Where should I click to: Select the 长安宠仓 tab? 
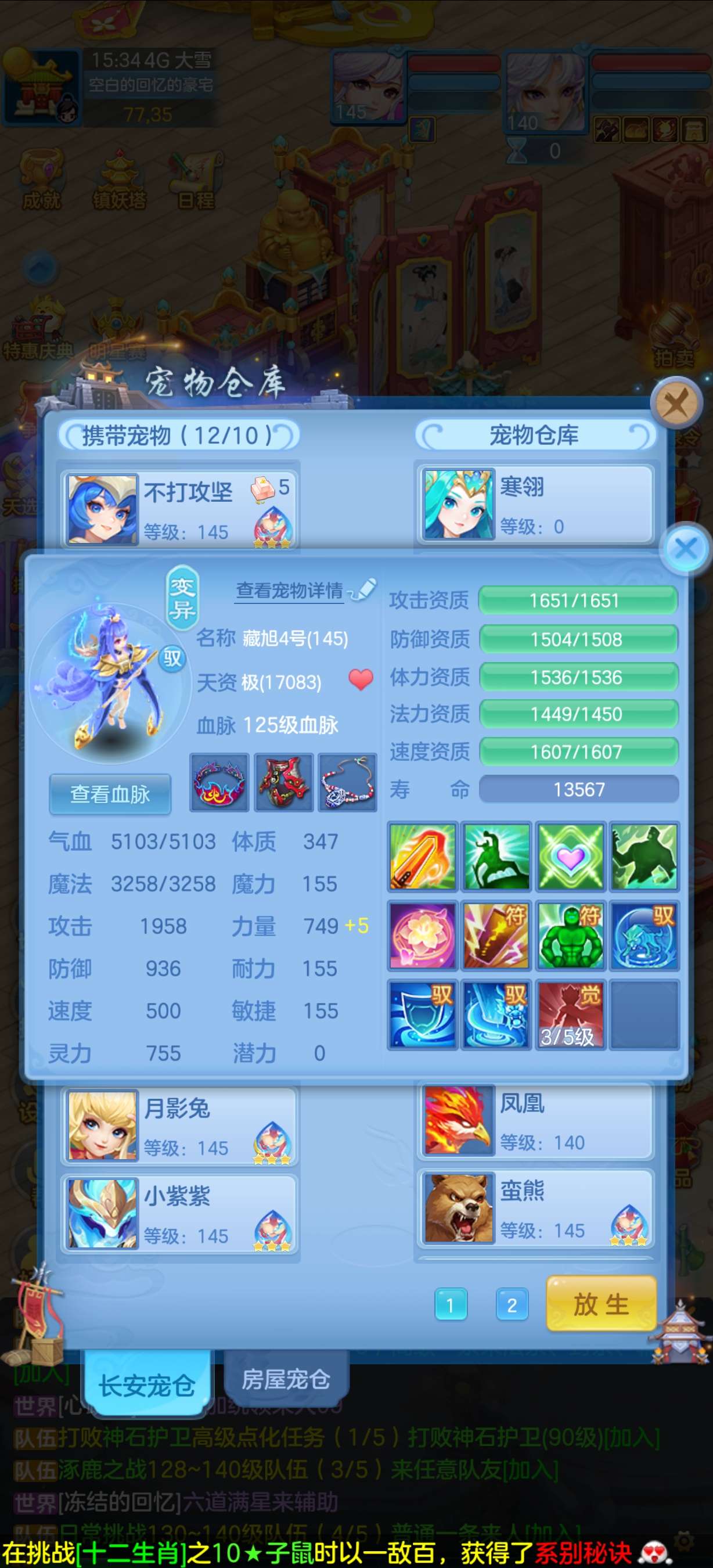(x=147, y=1384)
